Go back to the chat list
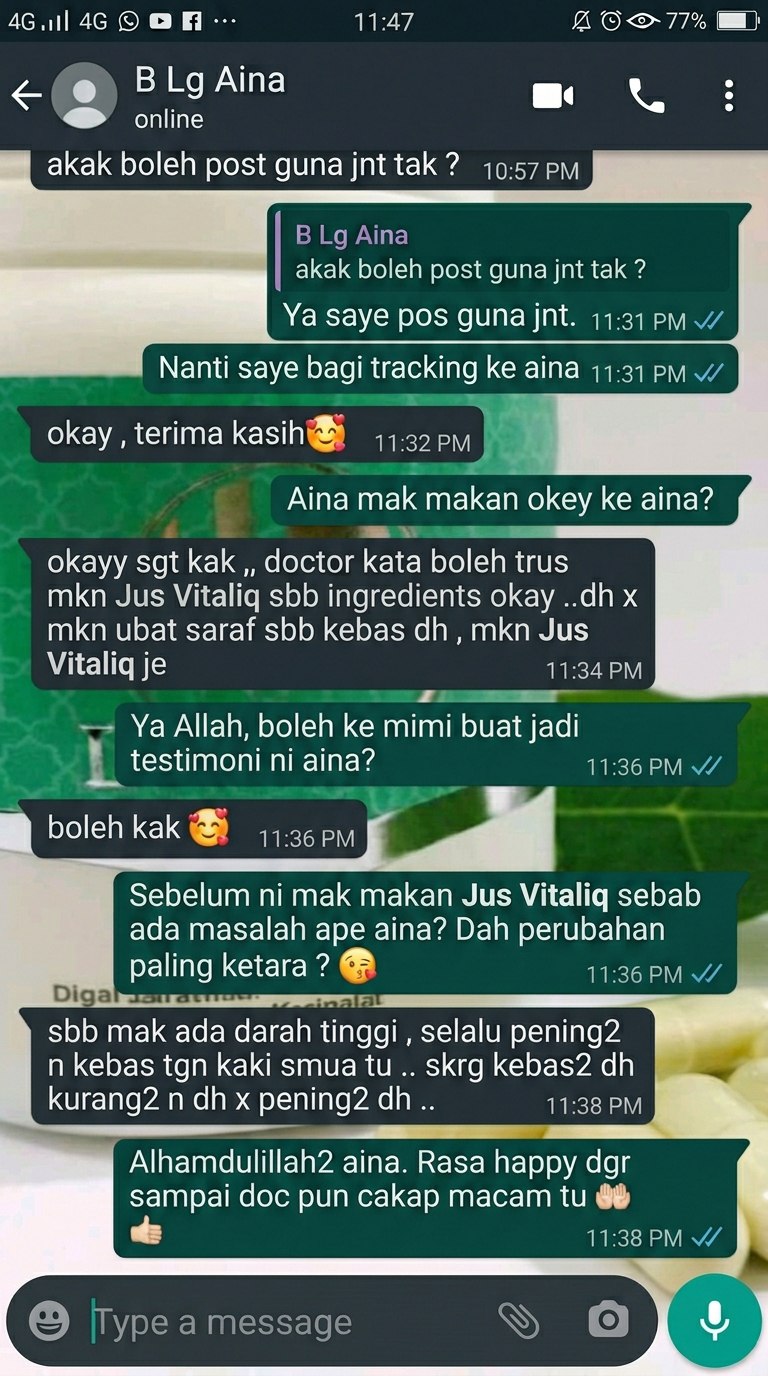 click(x=26, y=96)
